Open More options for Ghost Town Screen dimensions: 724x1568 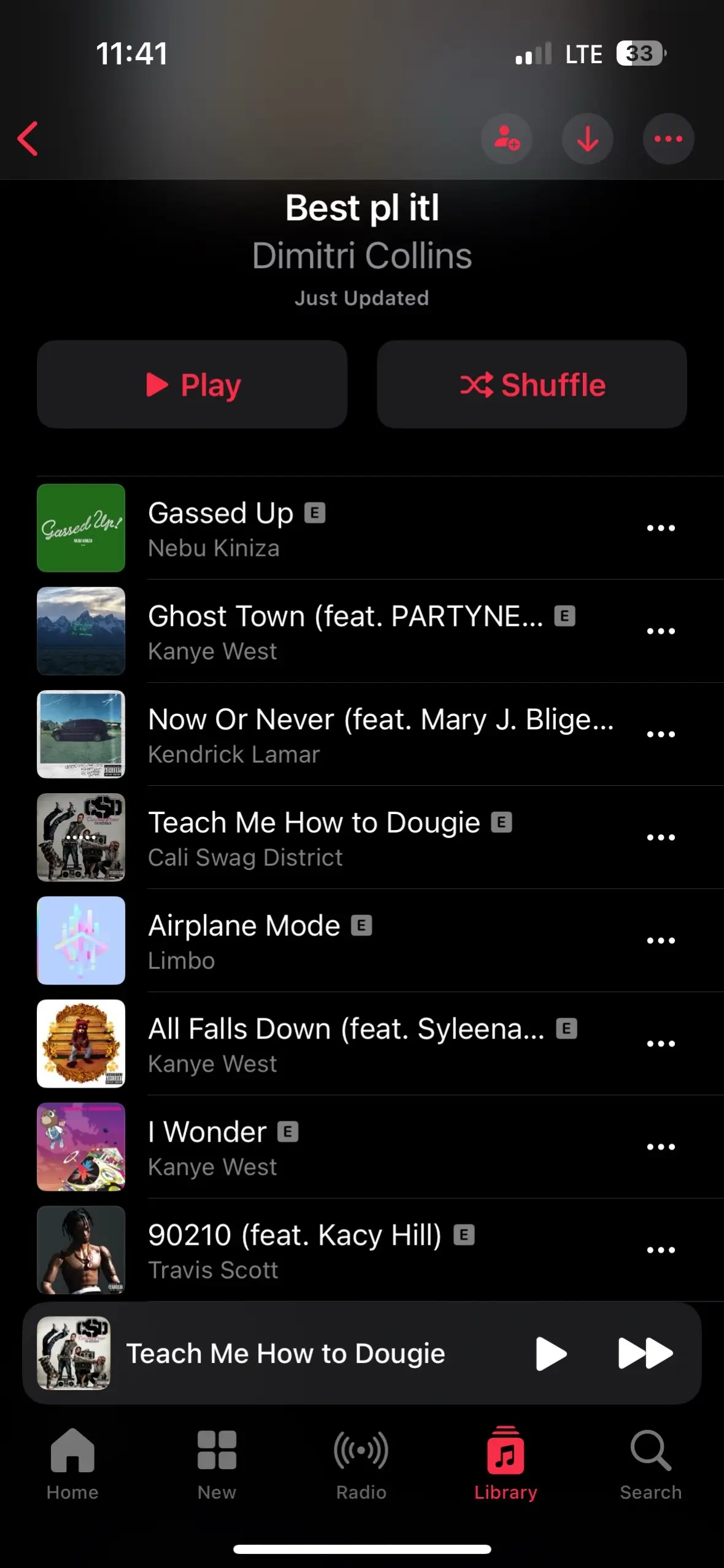(661, 631)
